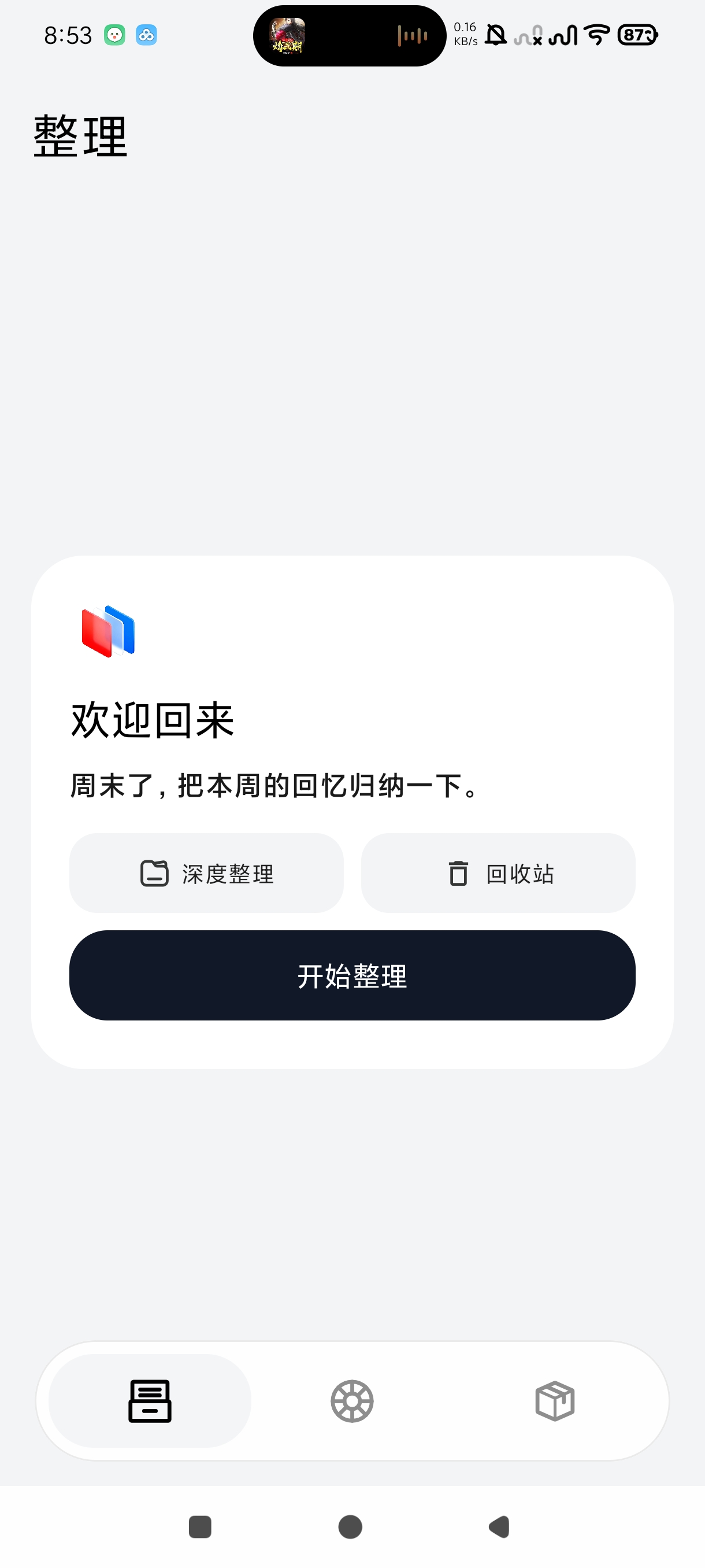Go back with the system back button

pyautogui.click(x=499, y=1526)
